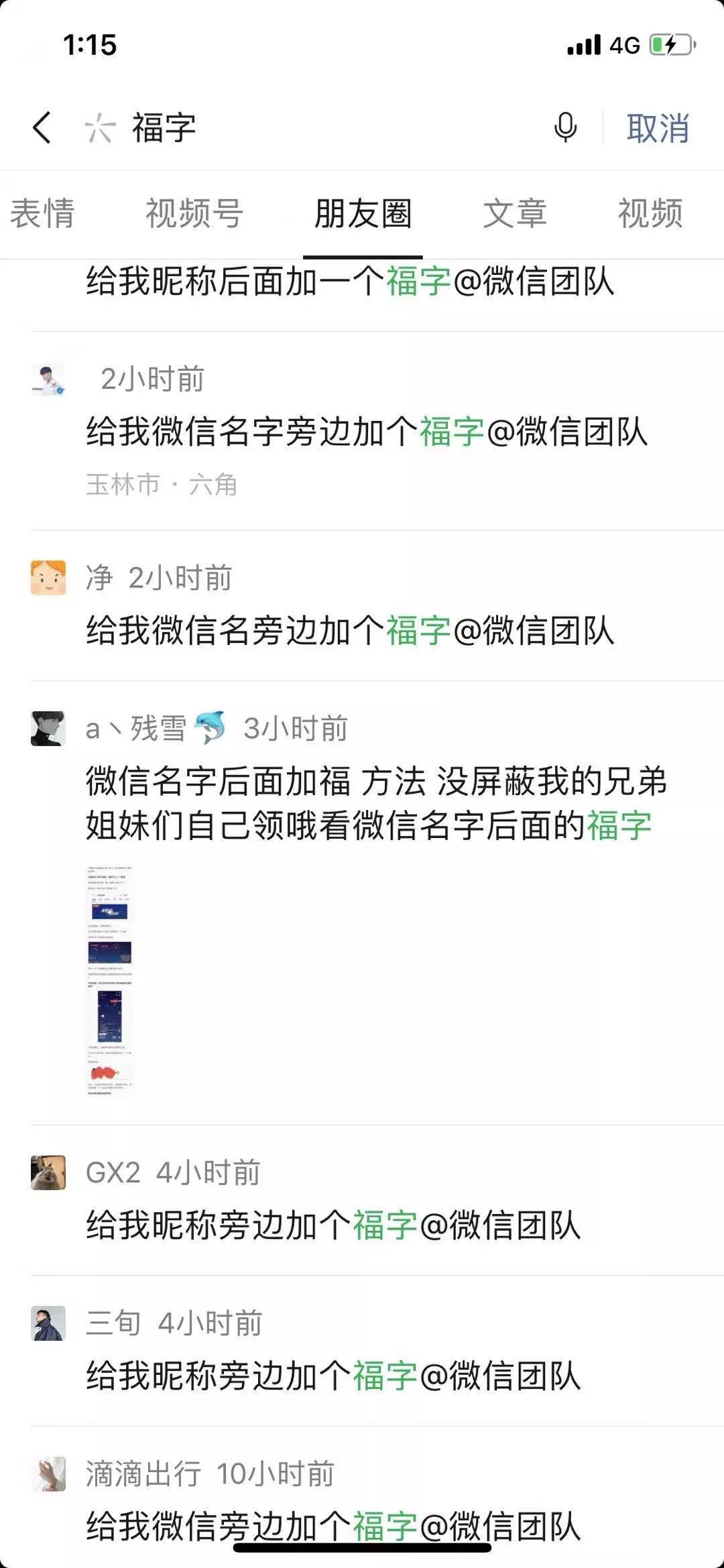Go back using the back arrow

(42, 127)
